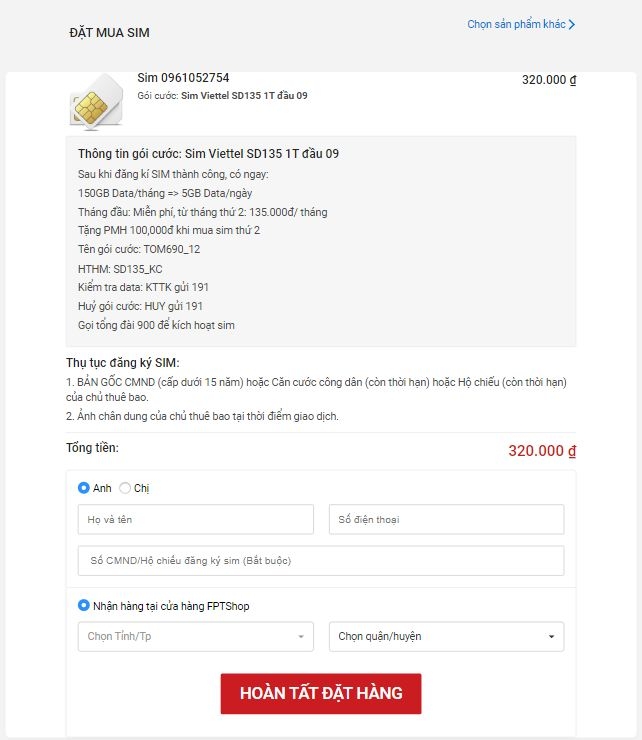Select the Anh radio option
This screenshot has height=740, width=642.
(84, 488)
